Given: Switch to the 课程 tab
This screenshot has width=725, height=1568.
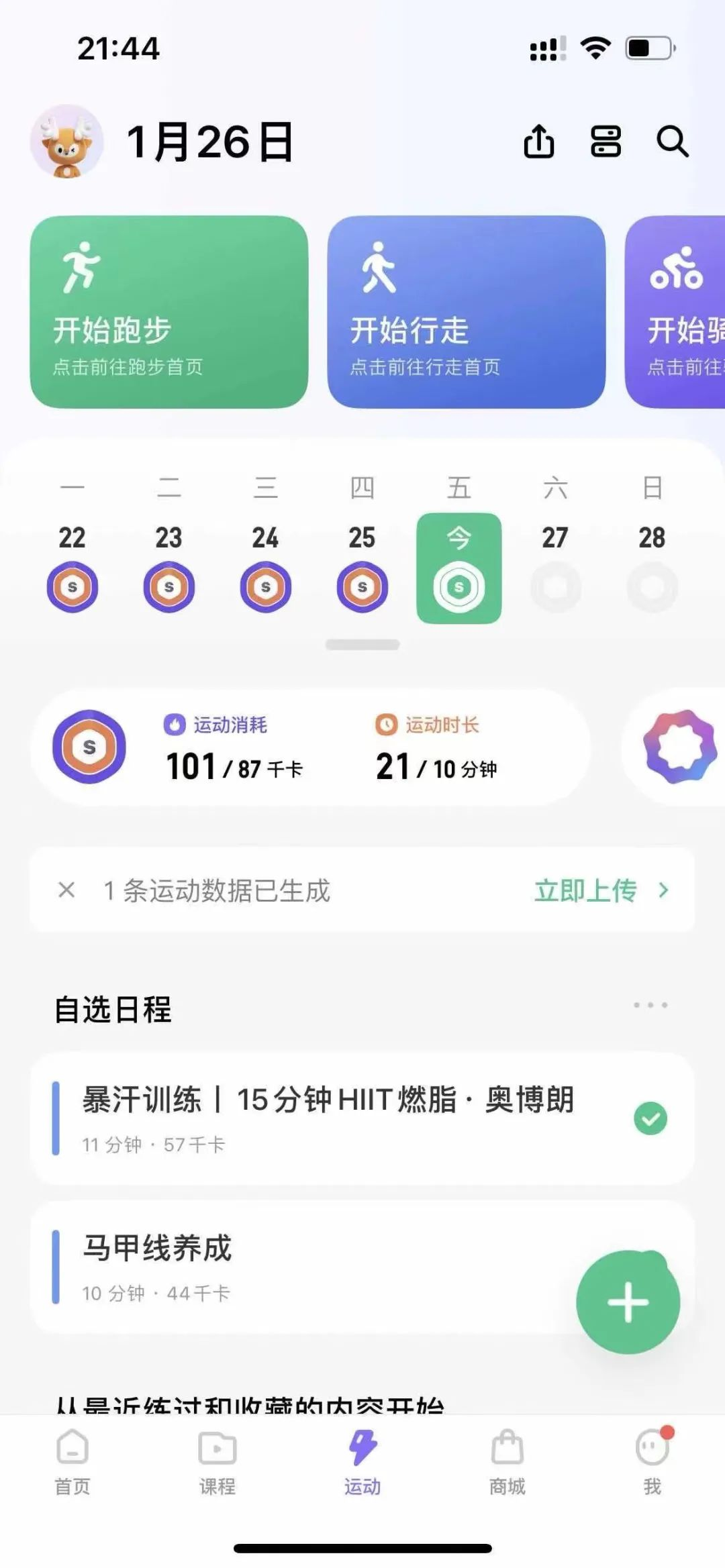Looking at the screenshot, I should [217, 1464].
